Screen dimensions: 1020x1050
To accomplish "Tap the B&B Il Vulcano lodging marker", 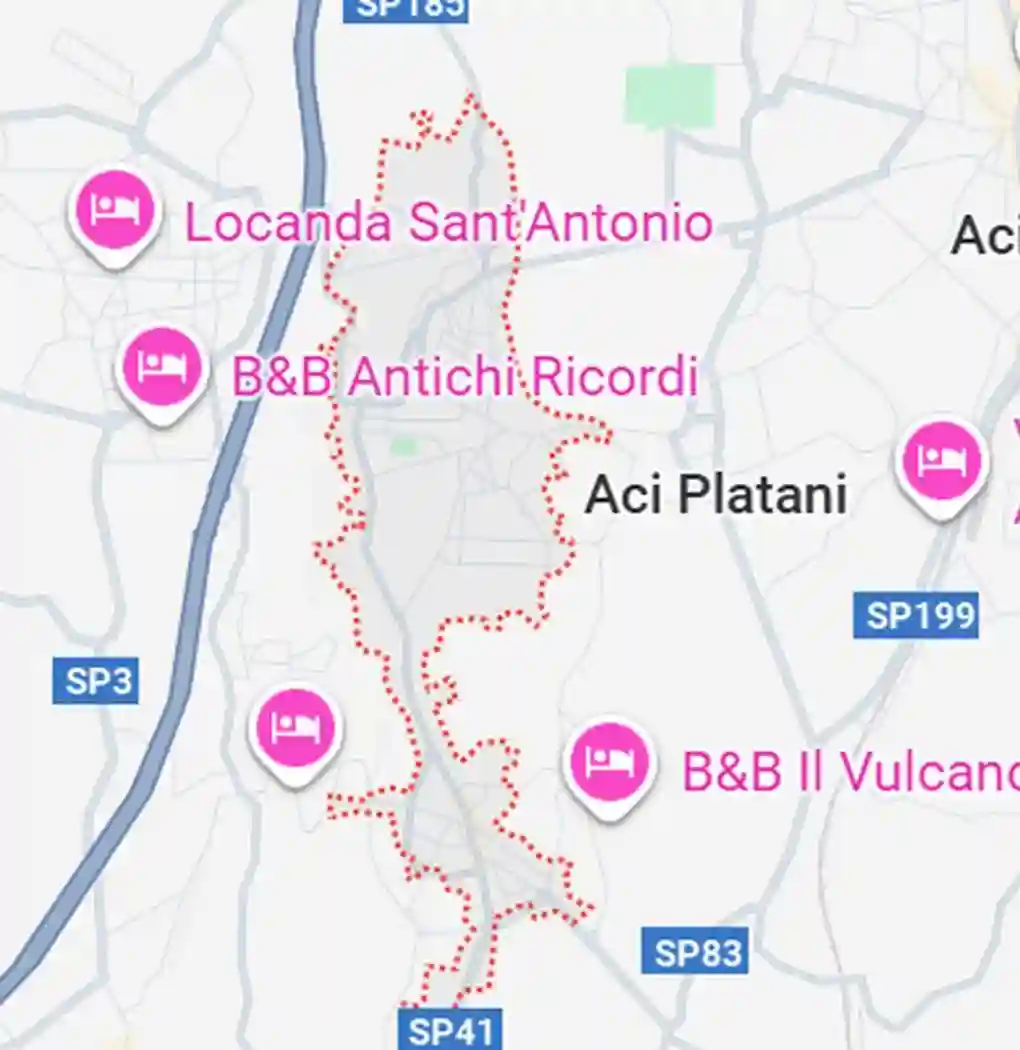I will (609, 762).
